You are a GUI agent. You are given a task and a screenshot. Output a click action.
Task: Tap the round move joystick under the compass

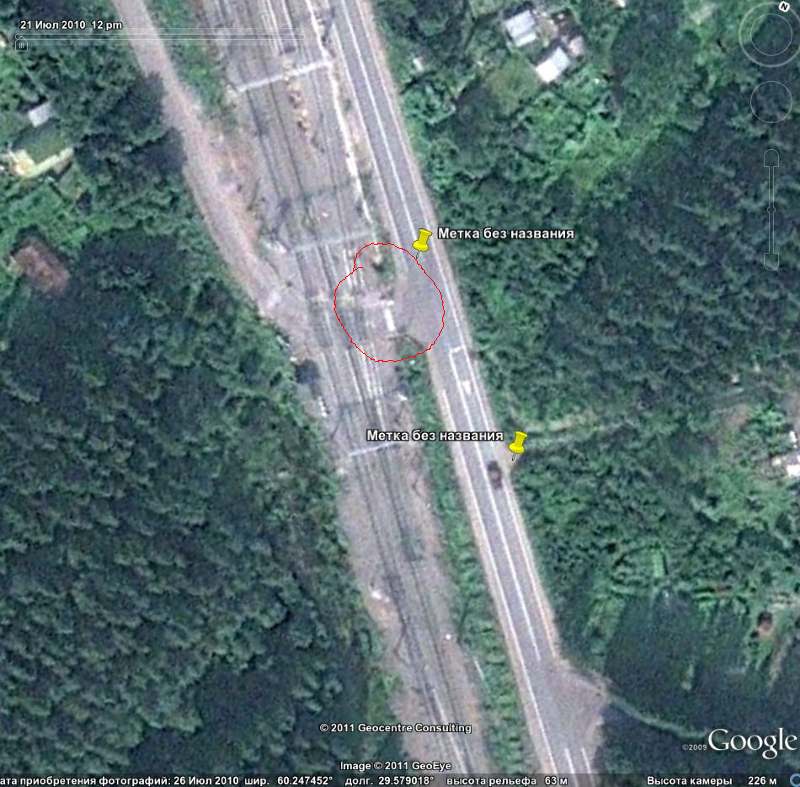point(771,100)
